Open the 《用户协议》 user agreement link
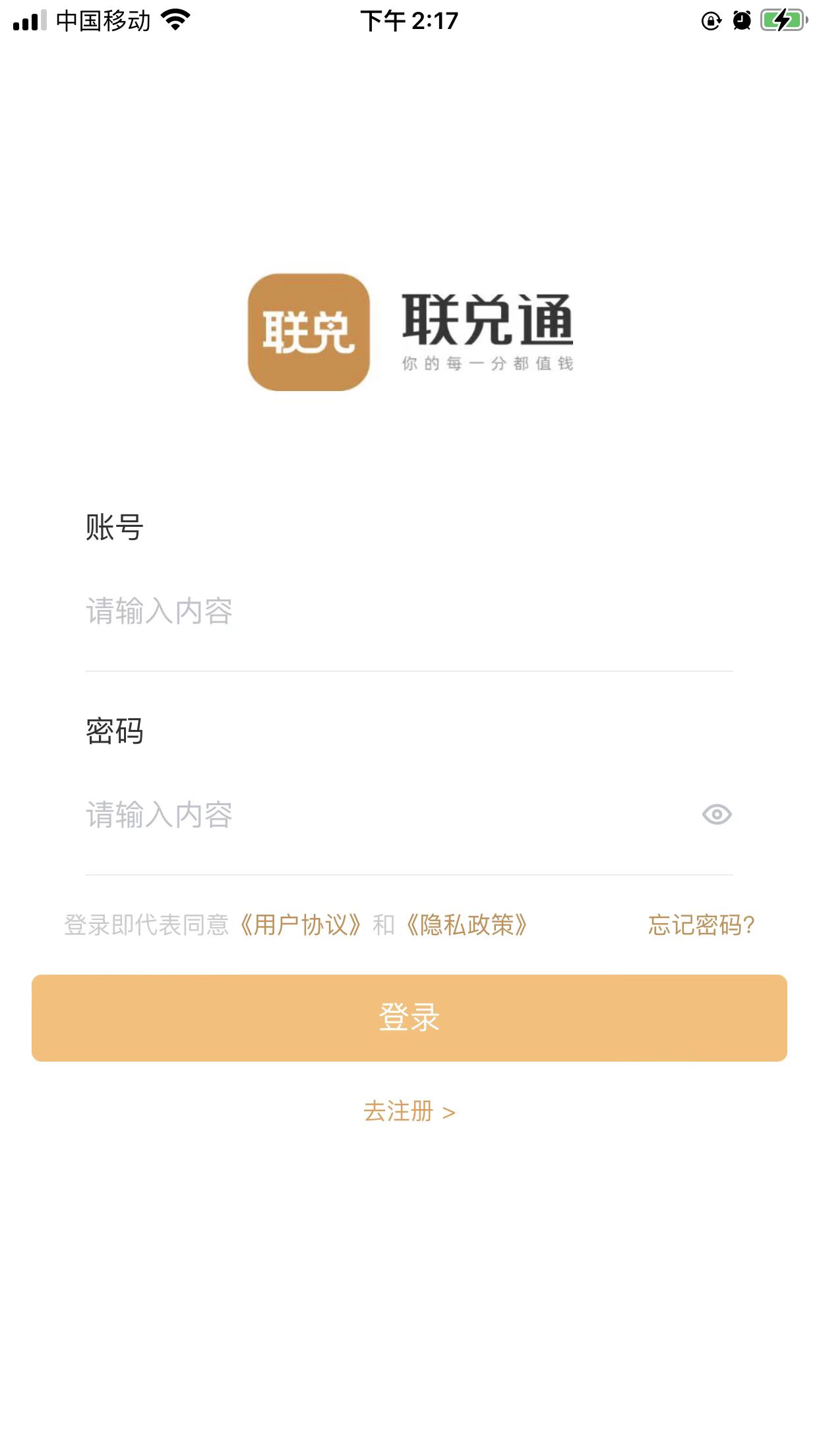The image size is (819, 1456). [301, 925]
